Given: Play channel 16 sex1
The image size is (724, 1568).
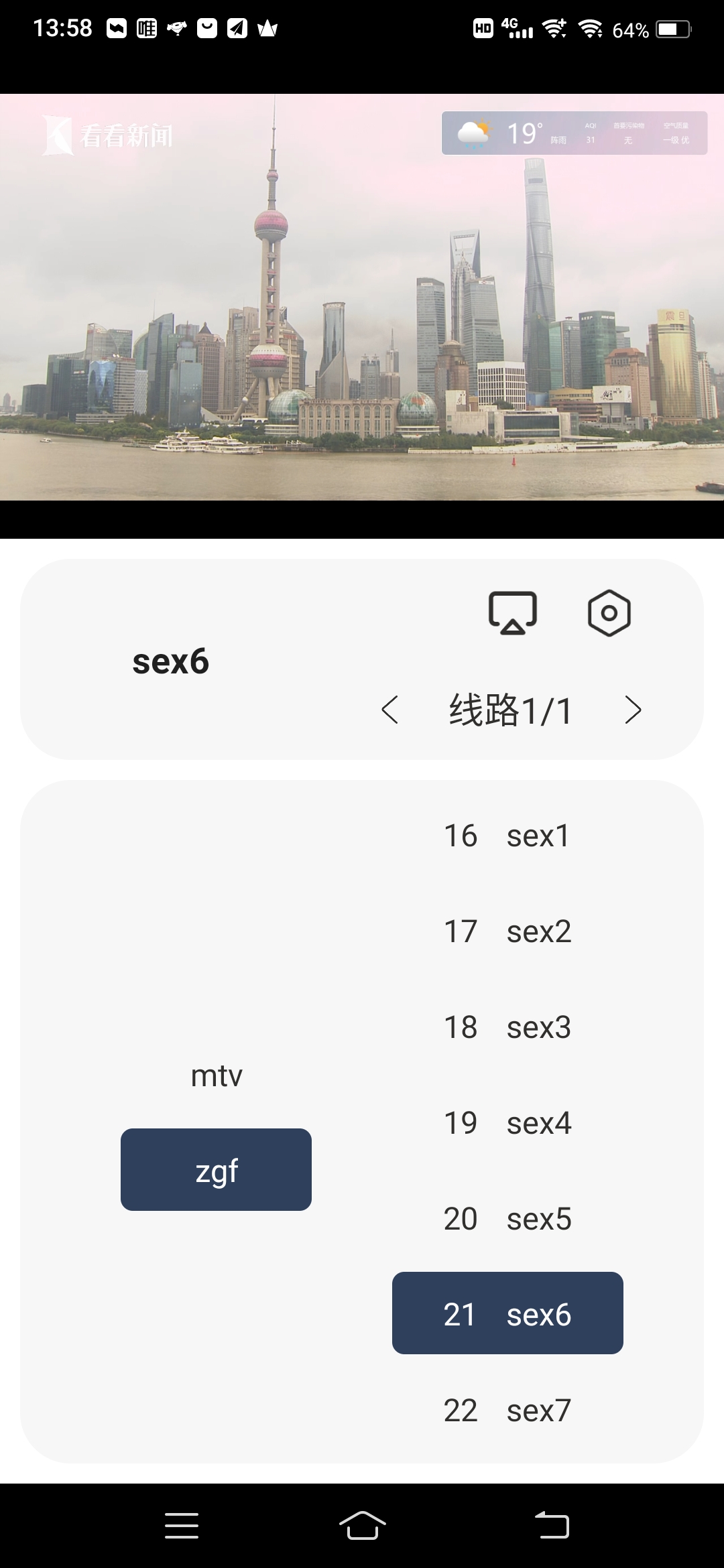Looking at the screenshot, I should tap(507, 836).
